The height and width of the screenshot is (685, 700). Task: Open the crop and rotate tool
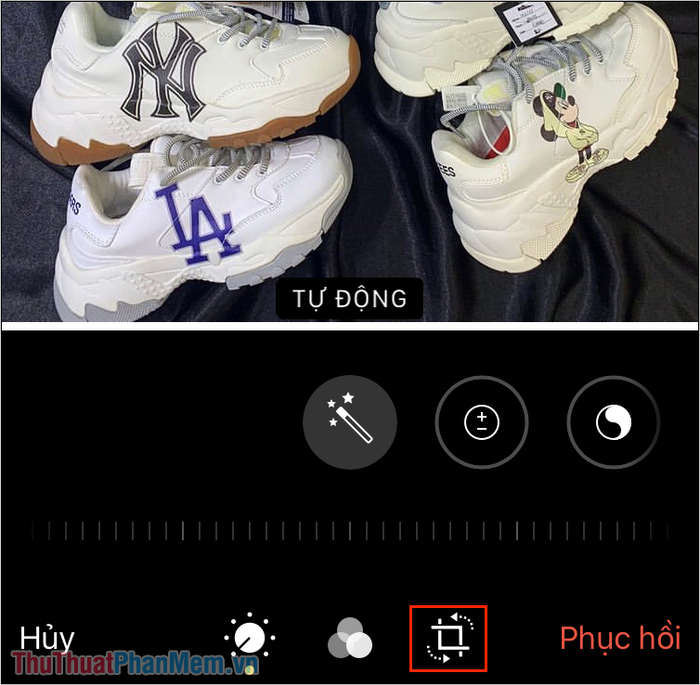449,638
